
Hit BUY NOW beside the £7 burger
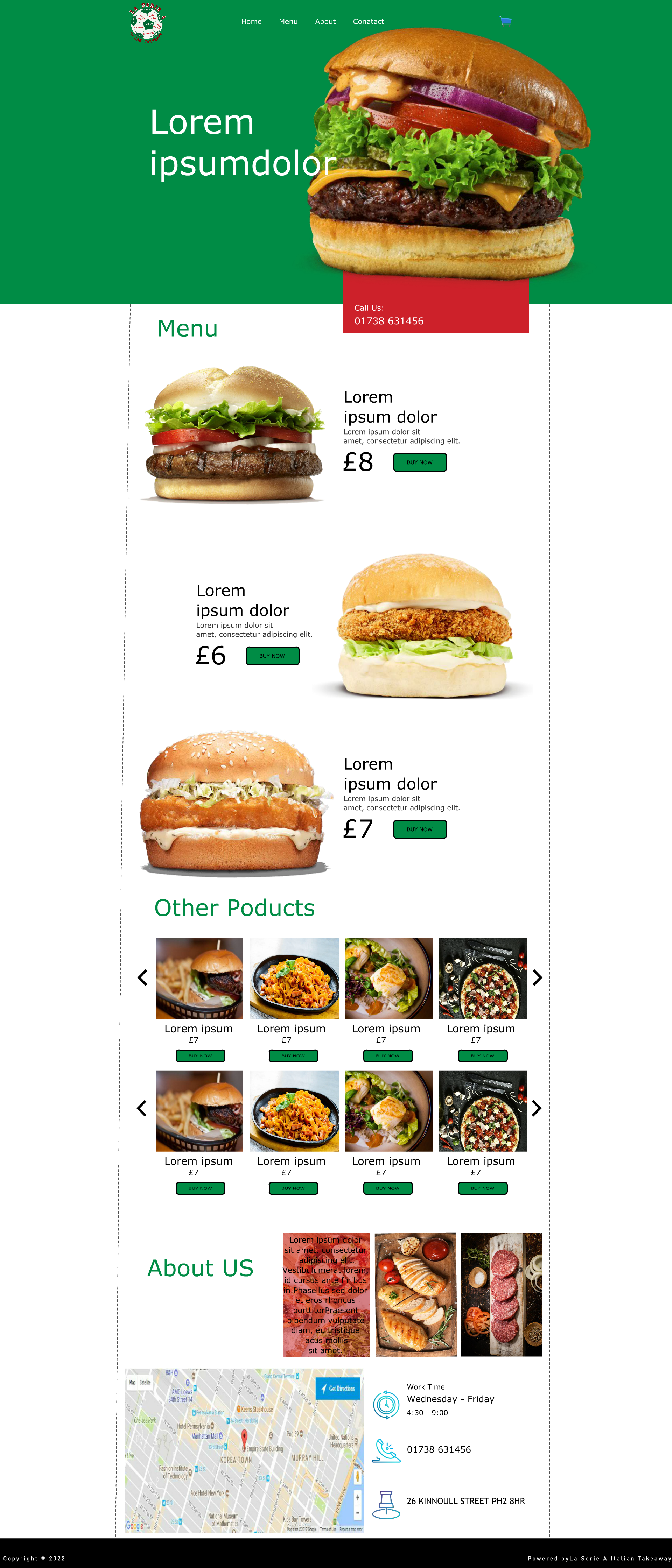pos(419,829)
